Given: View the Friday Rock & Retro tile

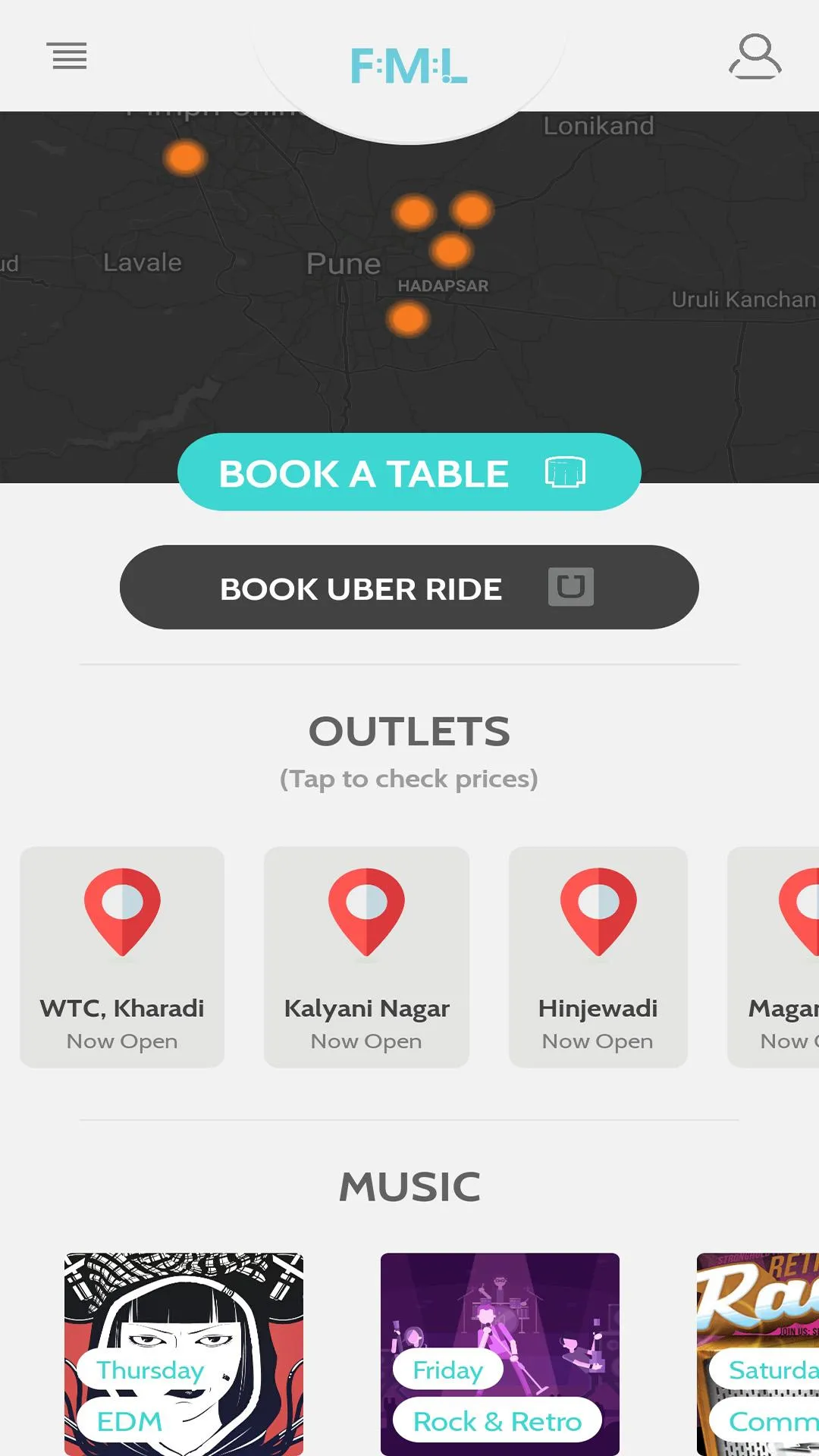Looking at the screenshot, I should click(x=500, y=1354).
